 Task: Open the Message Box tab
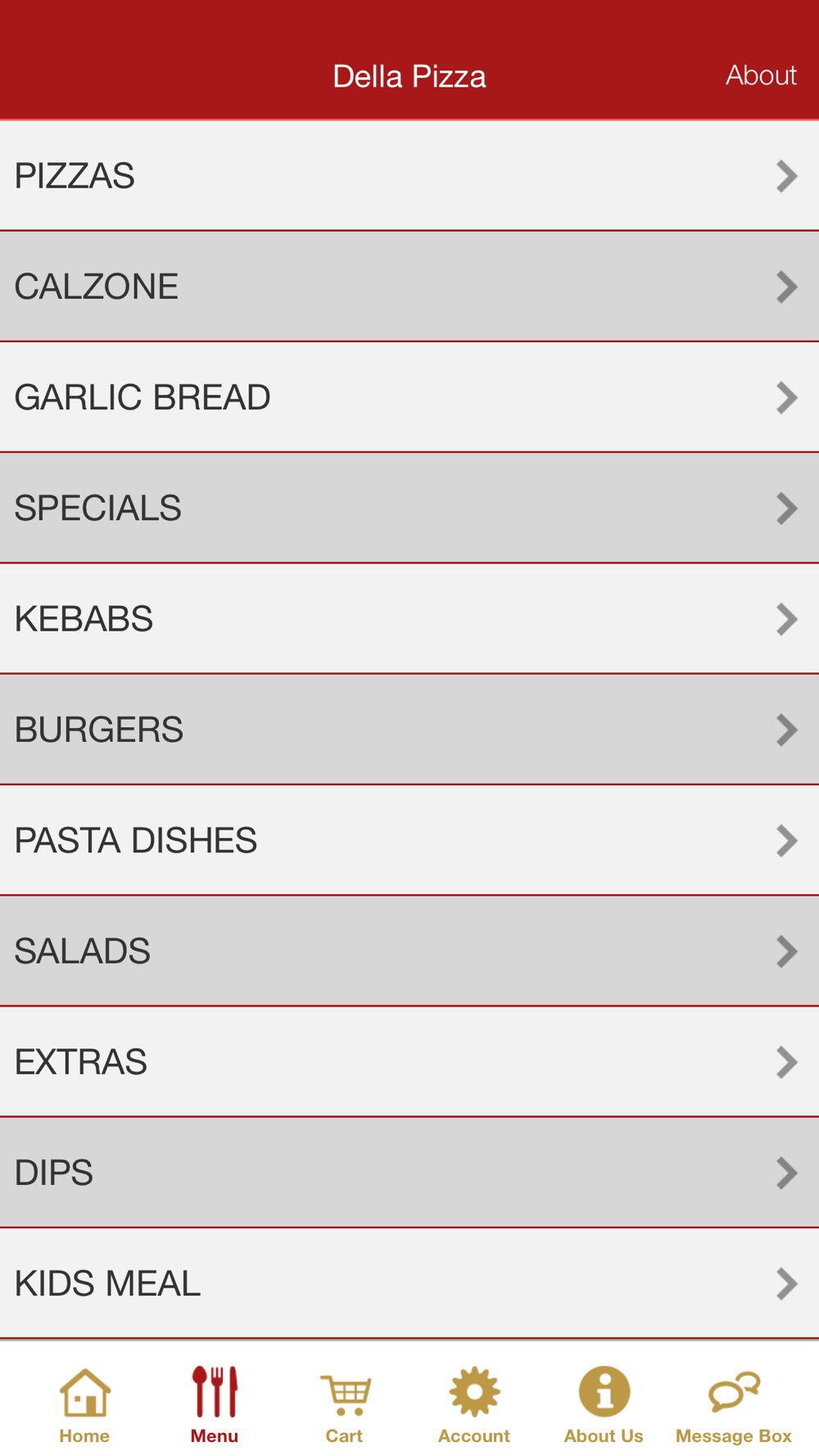pyautogui.click(x=734, y=1405)
